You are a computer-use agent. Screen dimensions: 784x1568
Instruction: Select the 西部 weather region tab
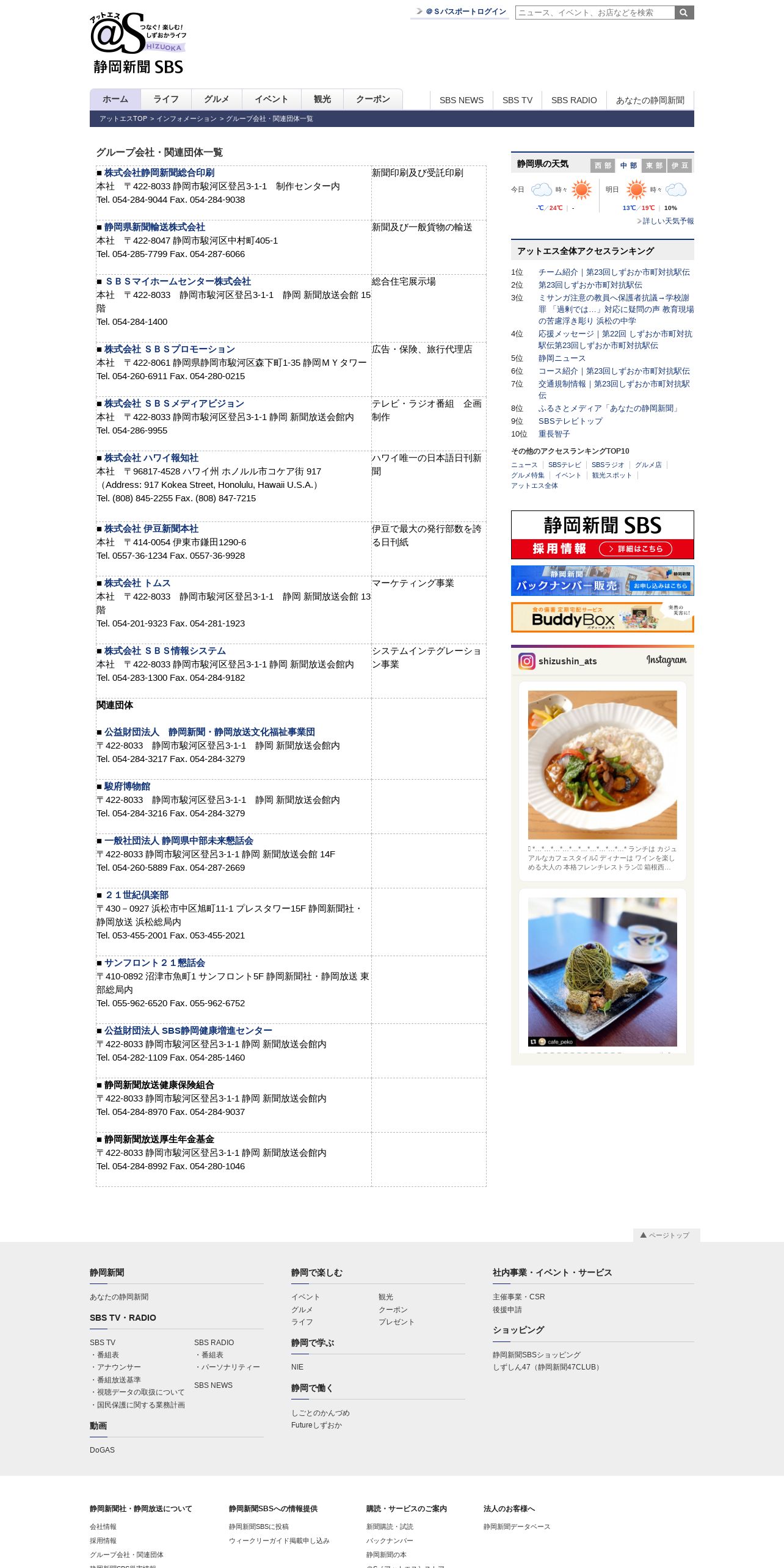(602, 165)
